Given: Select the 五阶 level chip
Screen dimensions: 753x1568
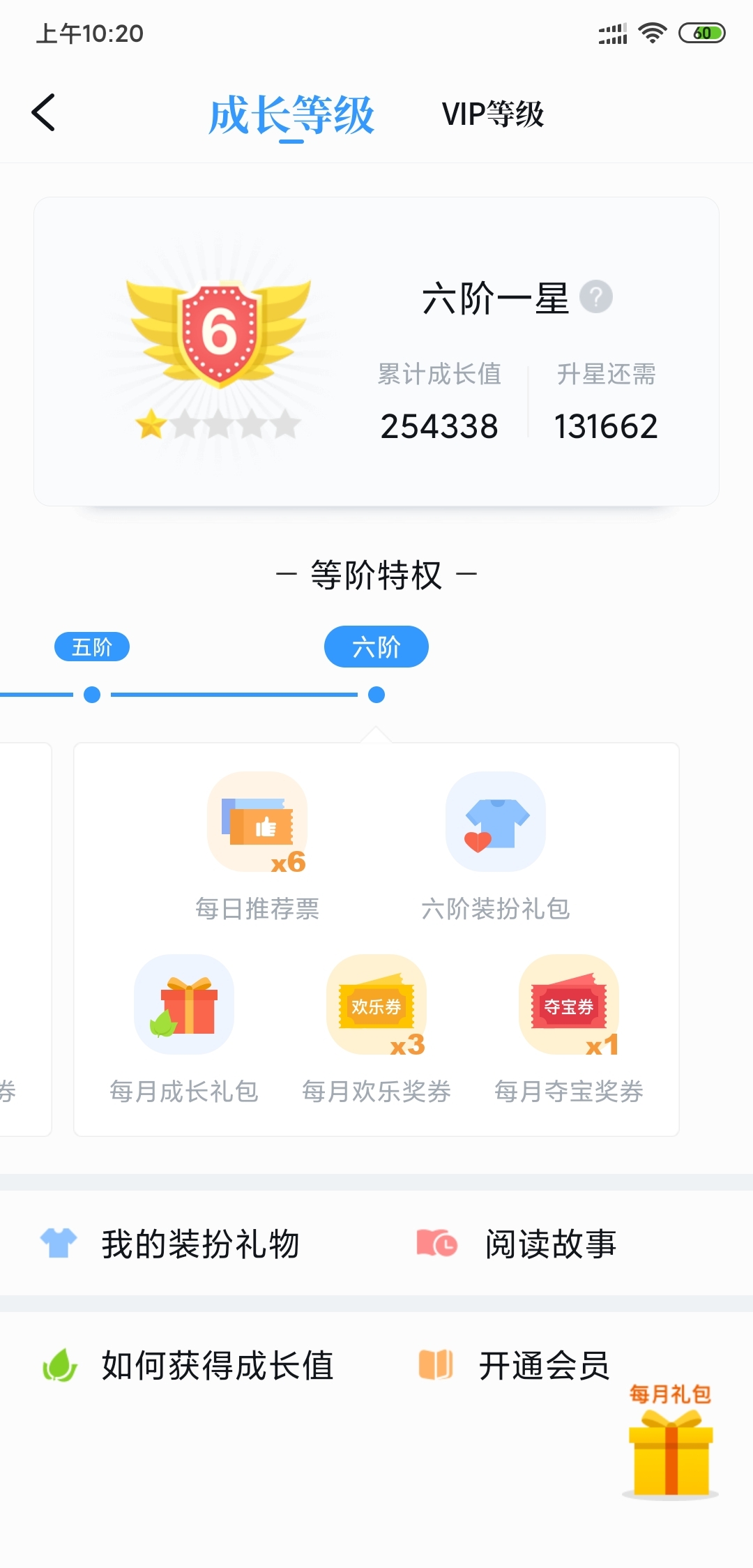Looking at the screenshot, I should [92, 647].
